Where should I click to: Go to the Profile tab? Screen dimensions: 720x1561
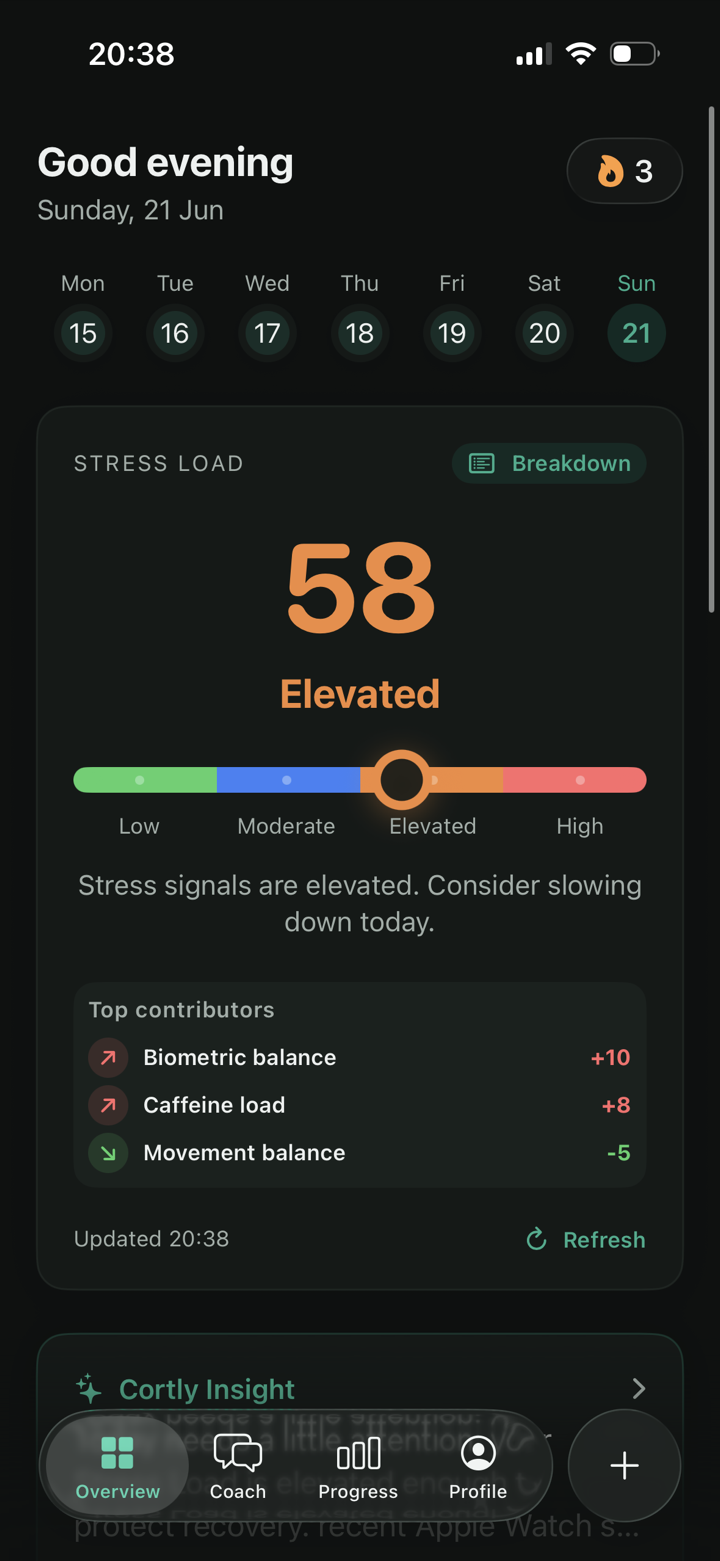pyautogui.click(x=478, y=1466)
